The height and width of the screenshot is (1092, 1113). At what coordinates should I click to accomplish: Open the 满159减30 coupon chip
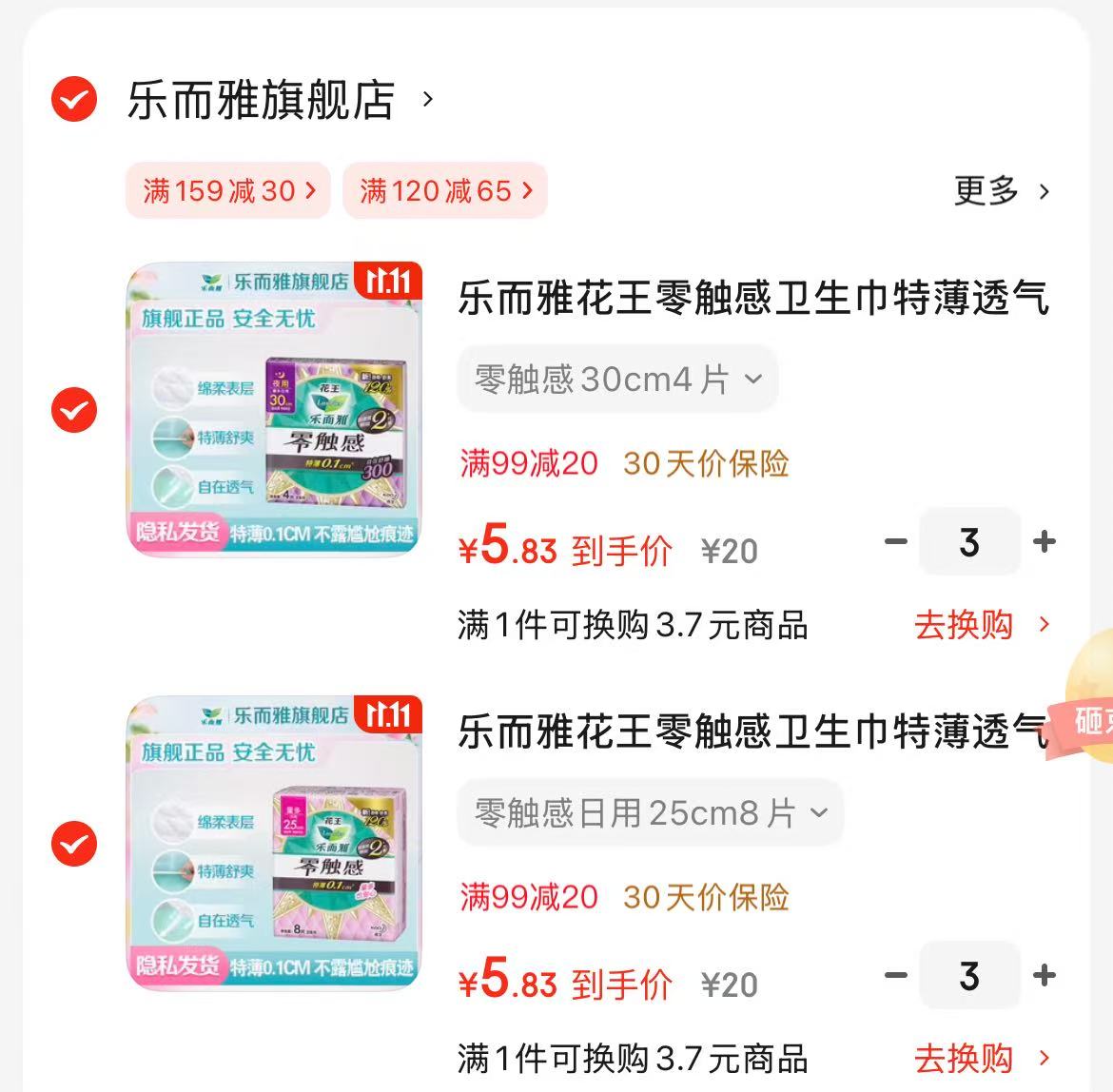coord(228,190)
